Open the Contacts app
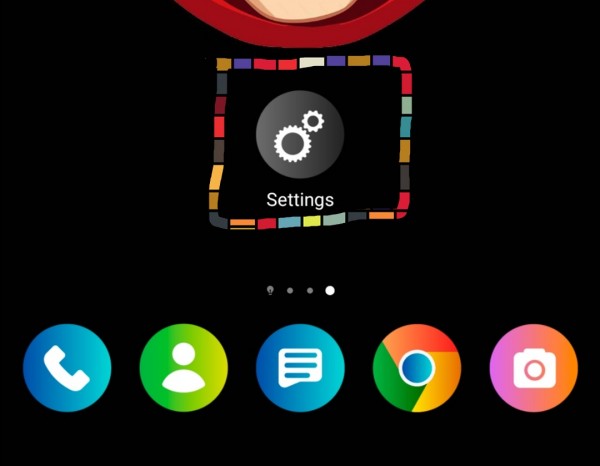Image resolution: width=600 pixels, height=466 pixels. tap(184, 368)
